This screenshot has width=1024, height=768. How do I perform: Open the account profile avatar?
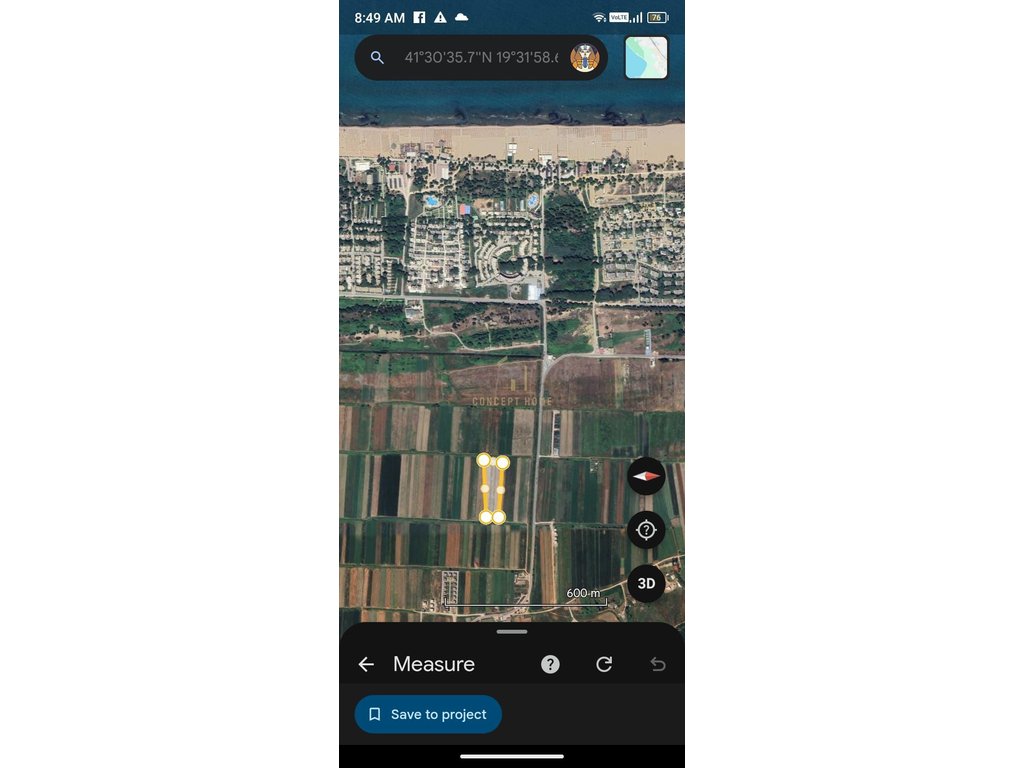(x=584, y=58)
